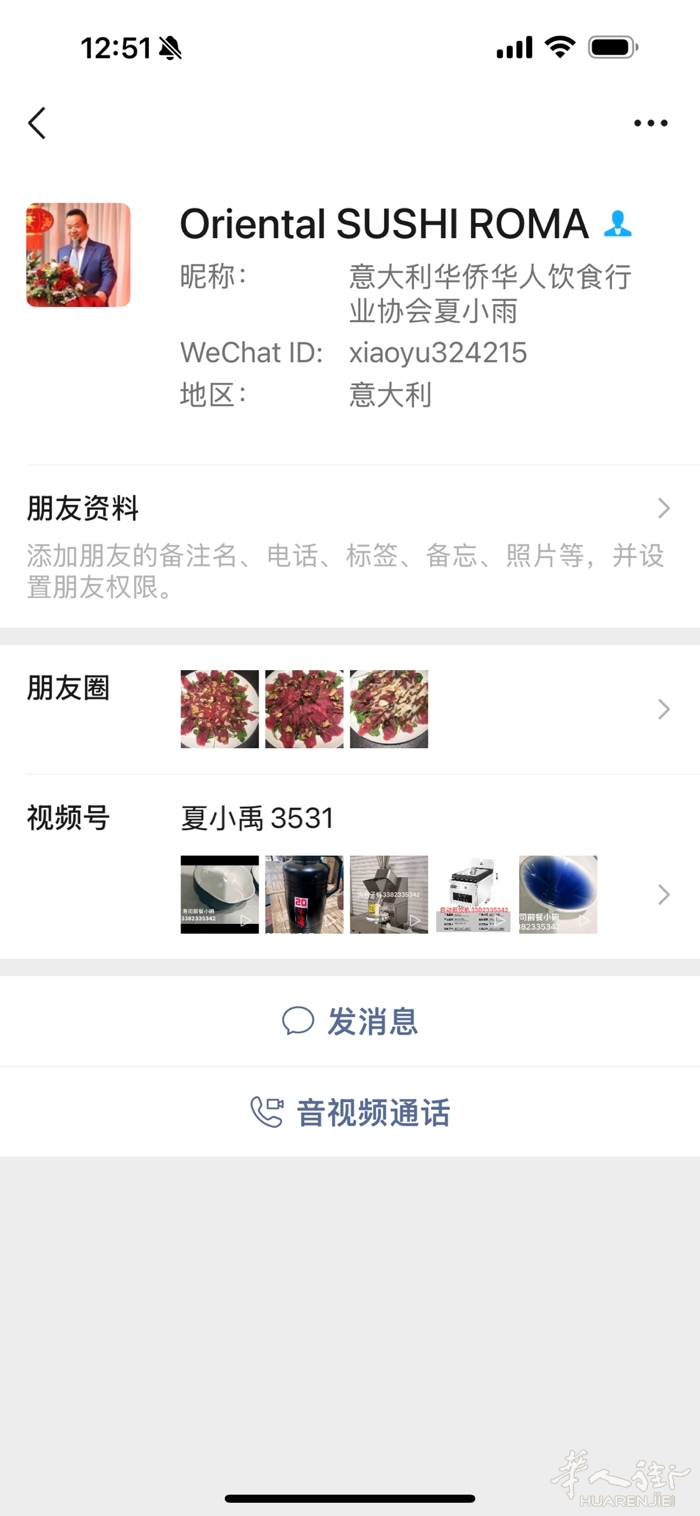The image size is (700, 1516).
Task: Start a call with 音视频通话
Action: [x=350, y=1112]
